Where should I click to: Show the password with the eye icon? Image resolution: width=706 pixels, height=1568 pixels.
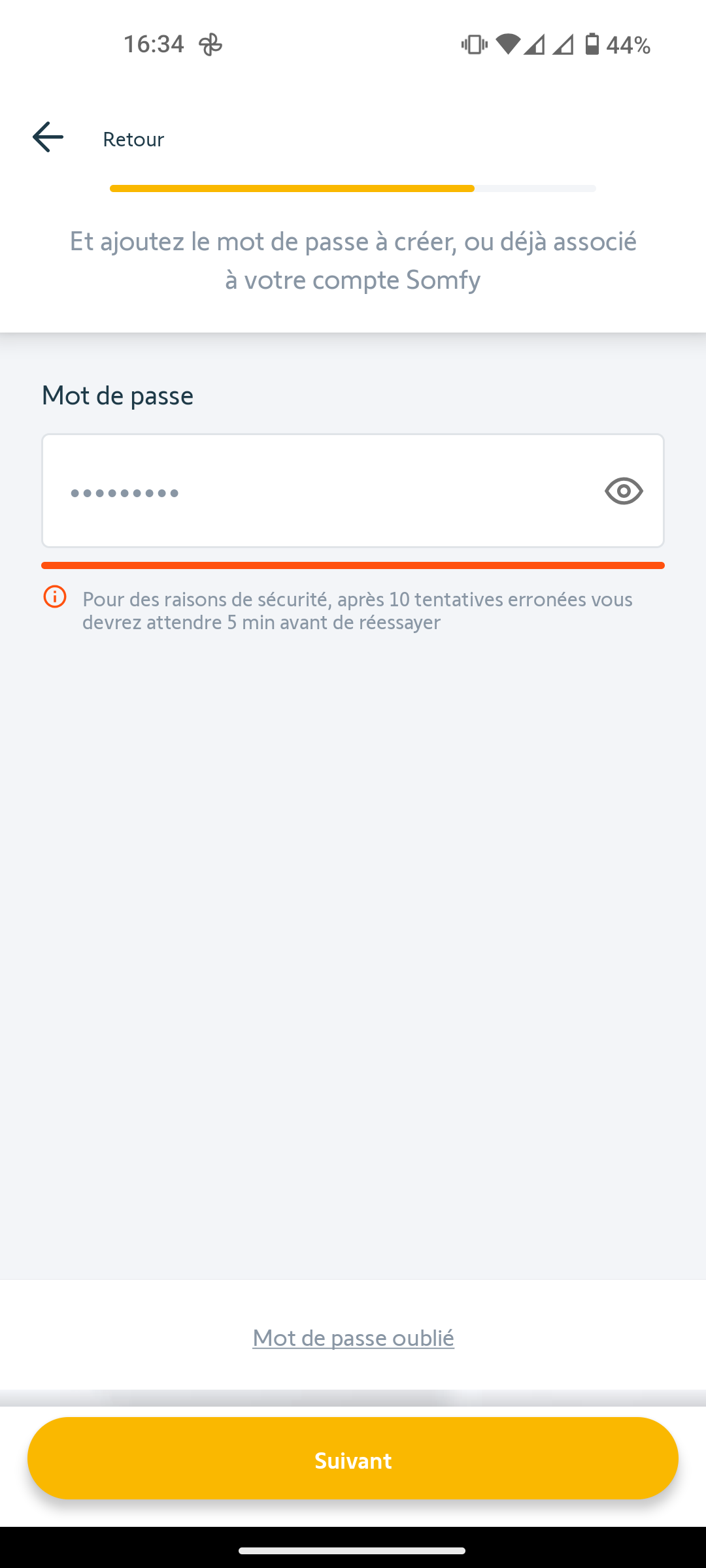pos(624,491)
